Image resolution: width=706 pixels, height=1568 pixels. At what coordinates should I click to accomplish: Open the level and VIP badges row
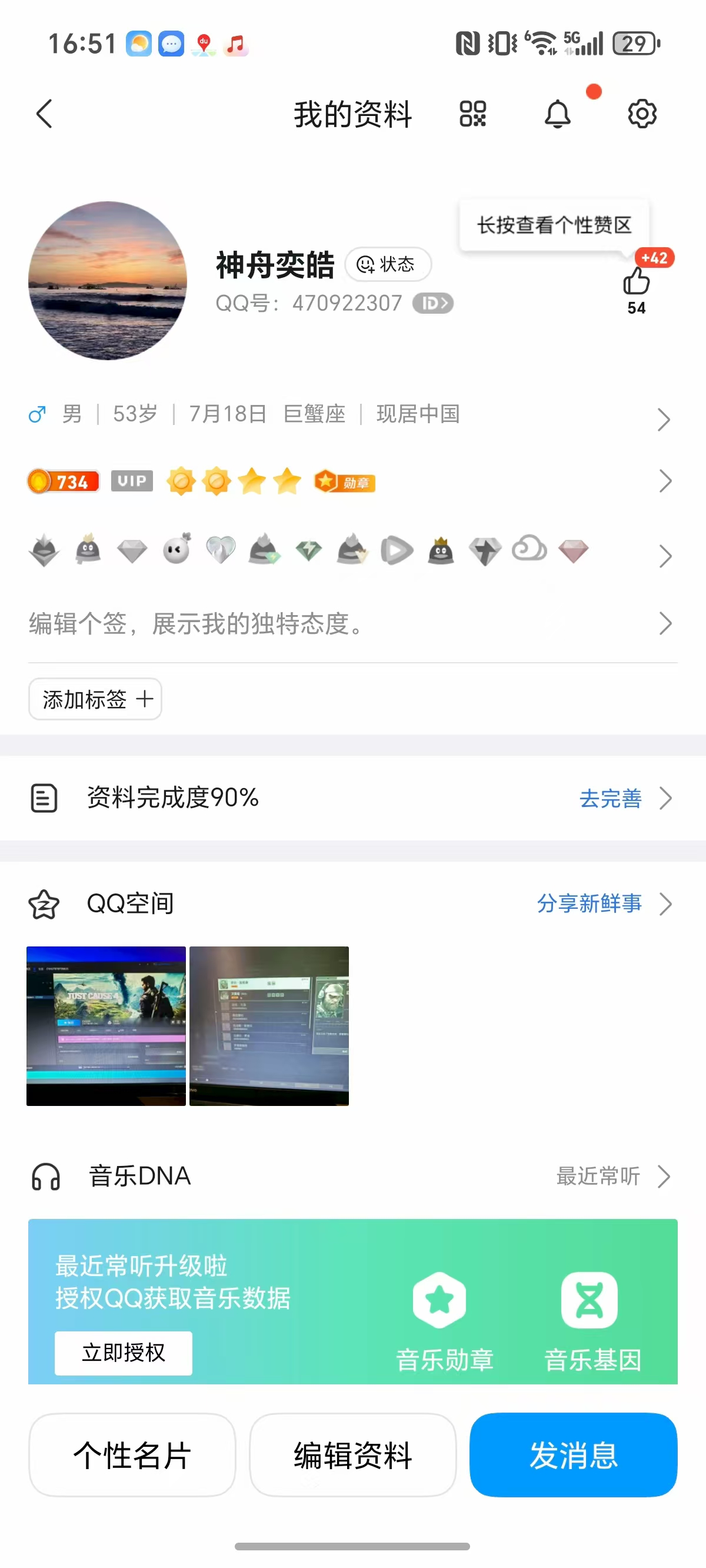pyautogui.click(x=353, y=481)
